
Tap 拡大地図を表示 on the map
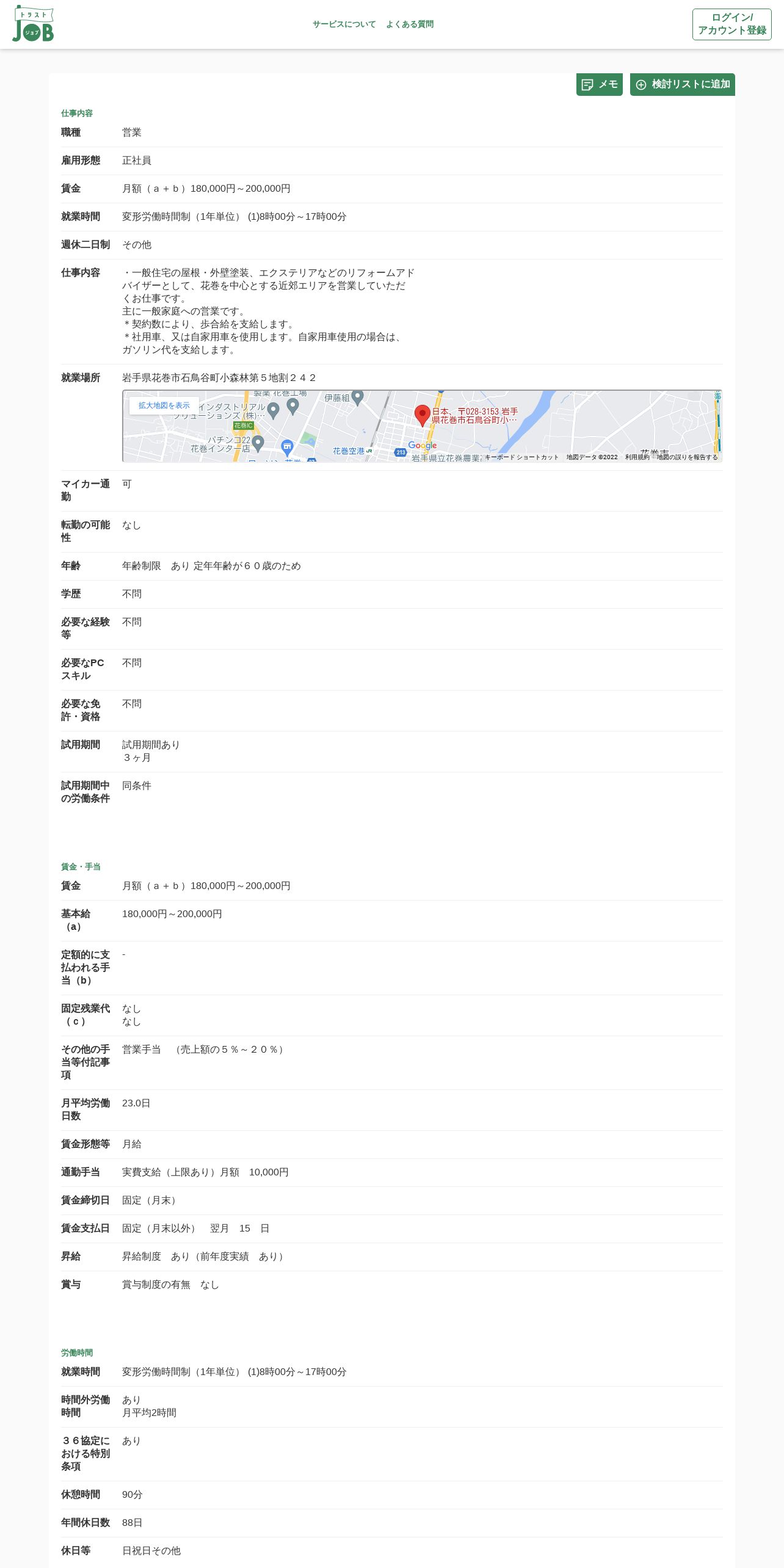[164, 405]
